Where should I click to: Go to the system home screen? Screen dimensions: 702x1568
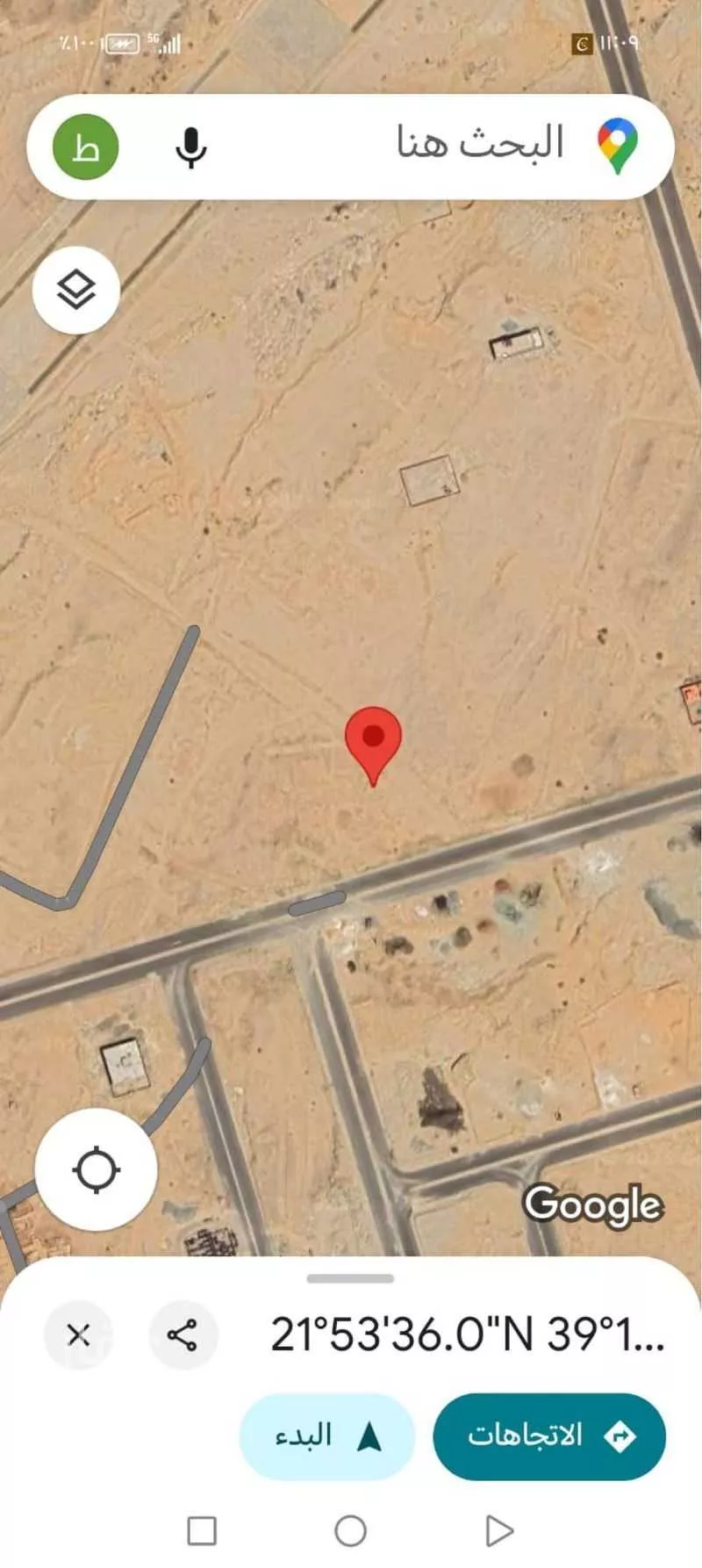point(350,1531)
